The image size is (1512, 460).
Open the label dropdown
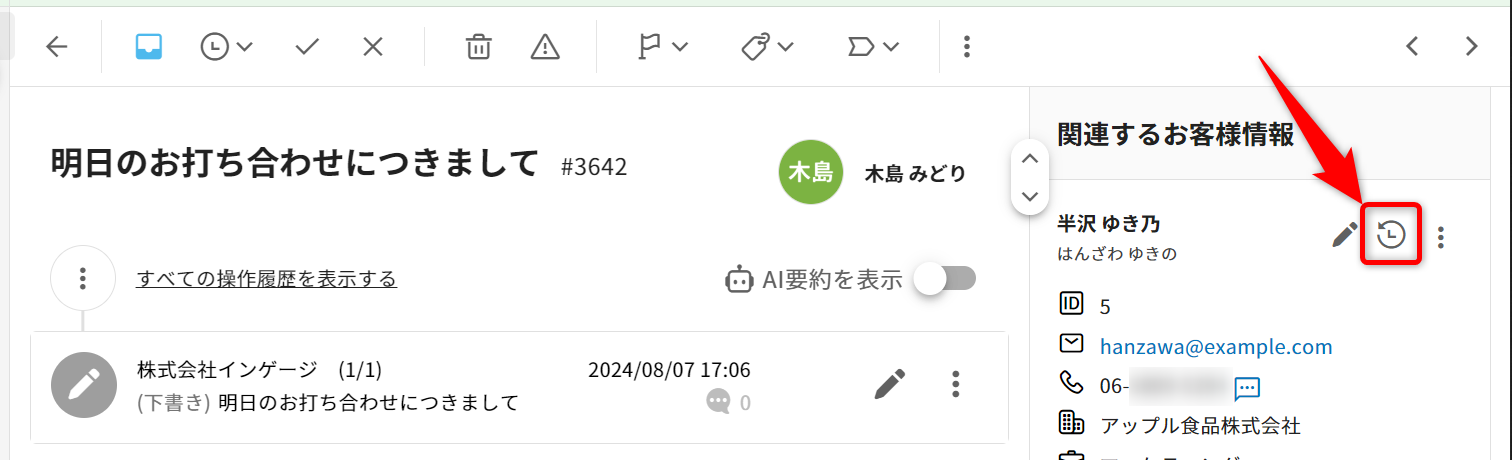873,47
